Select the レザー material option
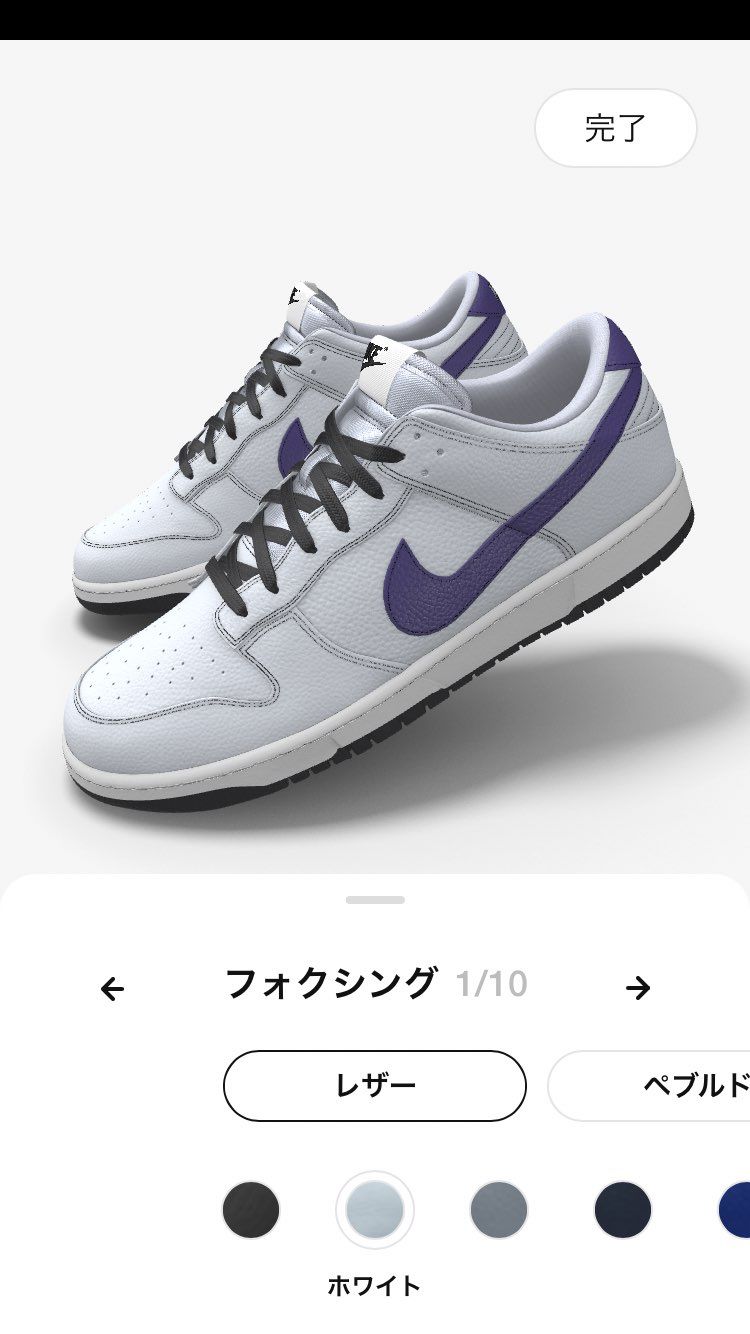Screen dimensions: 750x1334 (x=373, y=1084)
